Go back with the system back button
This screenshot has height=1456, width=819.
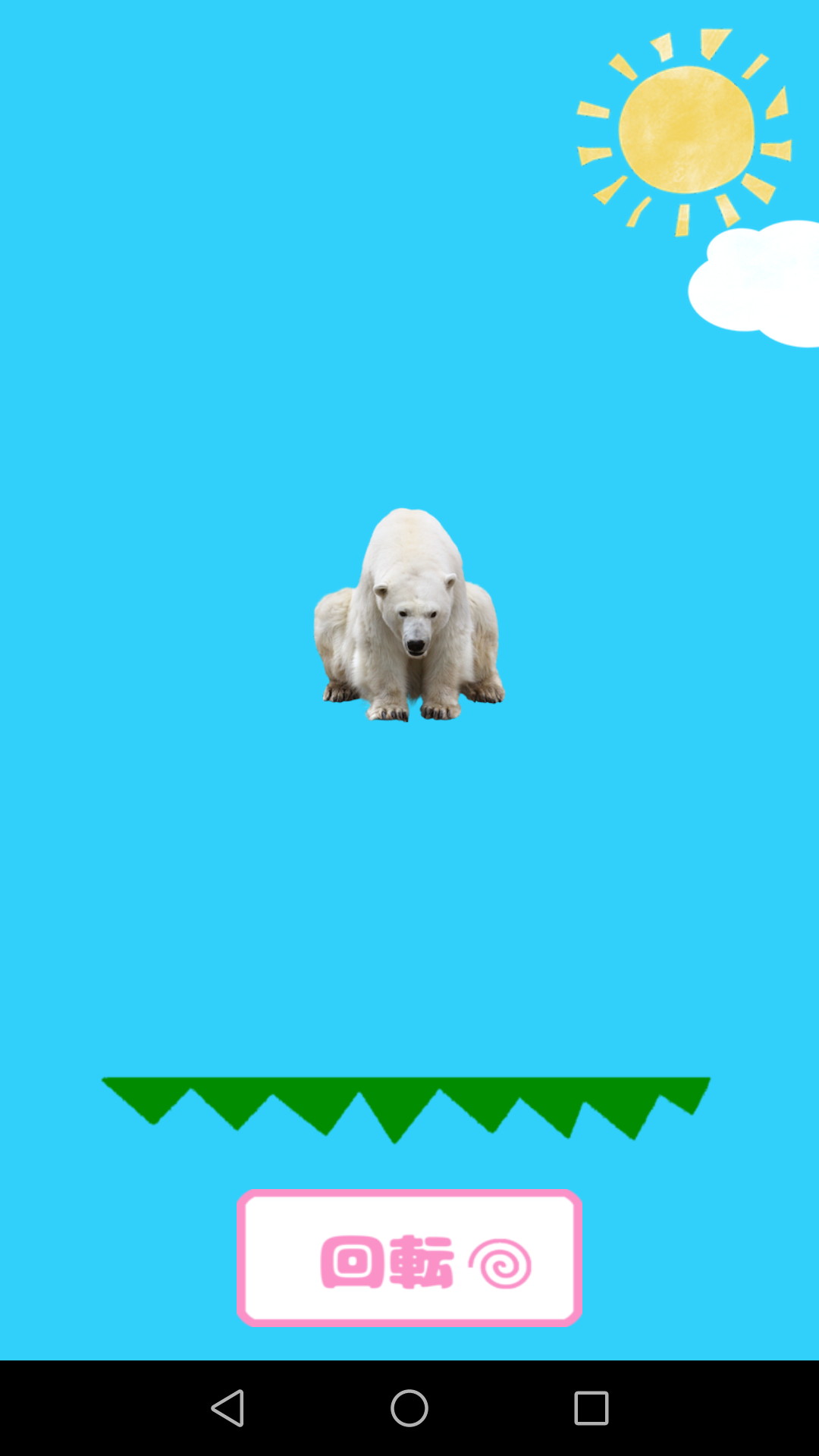(x=227, y=1408)
